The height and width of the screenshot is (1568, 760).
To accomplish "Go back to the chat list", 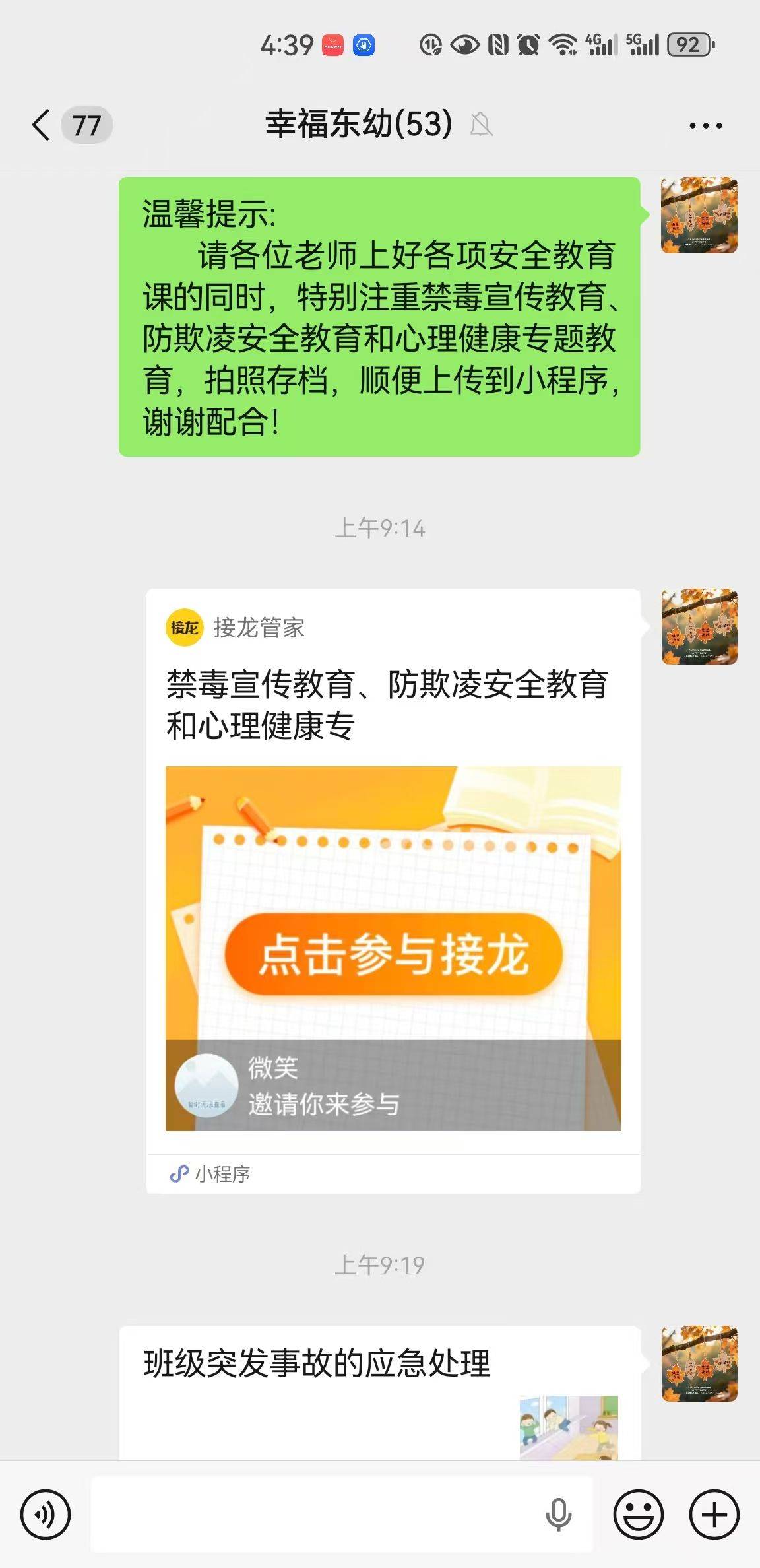I will click(x=41, y=125).
